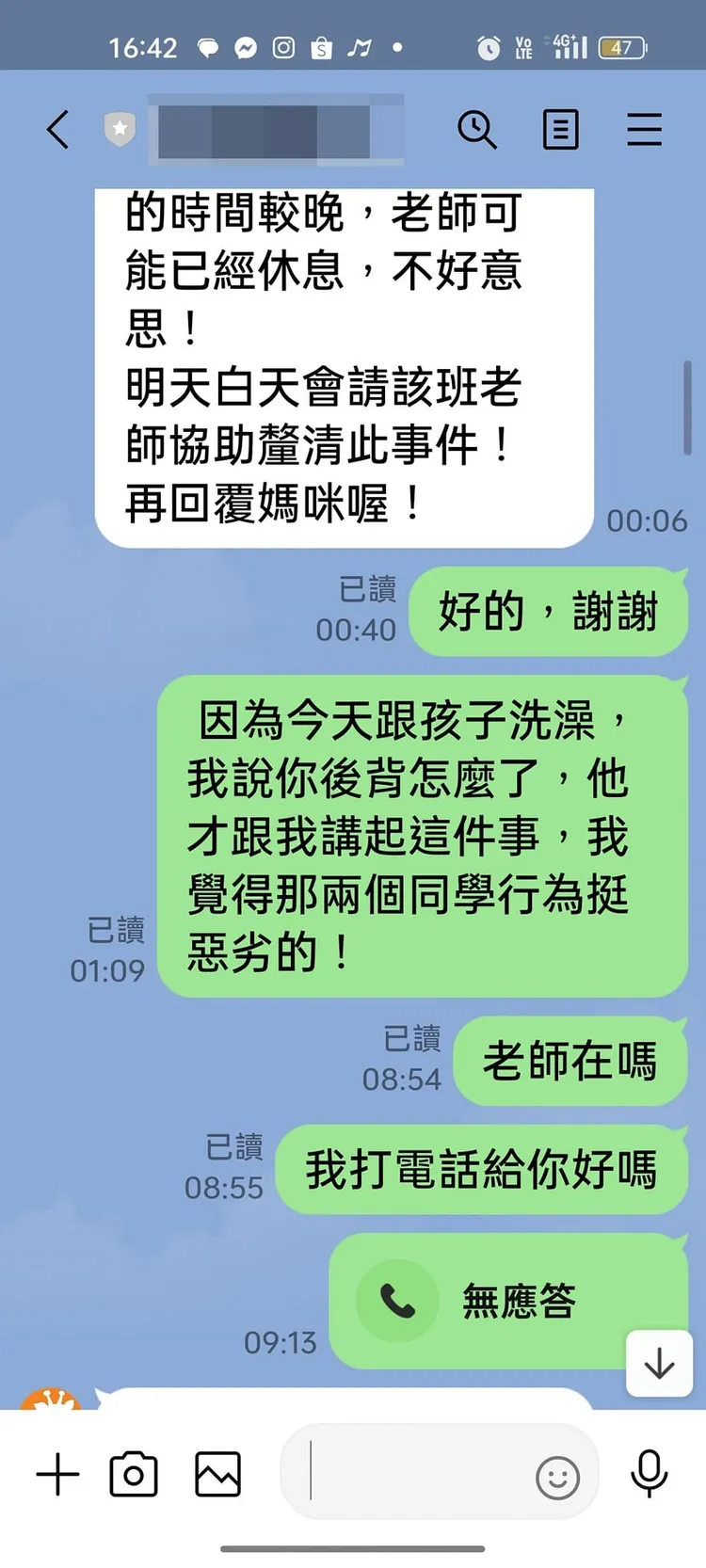
Task: Open the plus attachment menu
Action: (x=57, y=1474)
